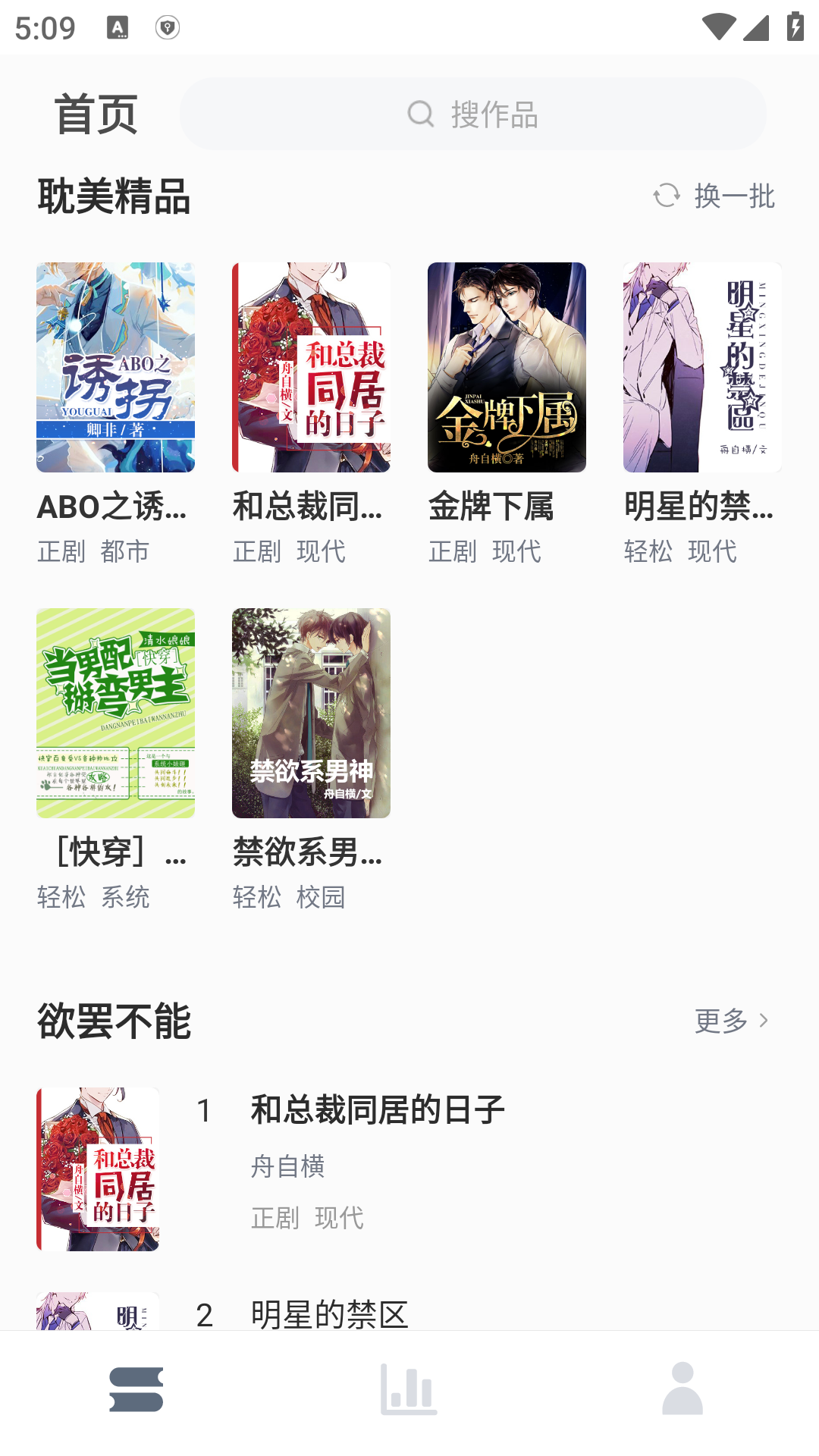The height and width of the screenshot is (1456, 819).
Task: Open the ABO之诱拐 book cover
Action: (115, 368)
